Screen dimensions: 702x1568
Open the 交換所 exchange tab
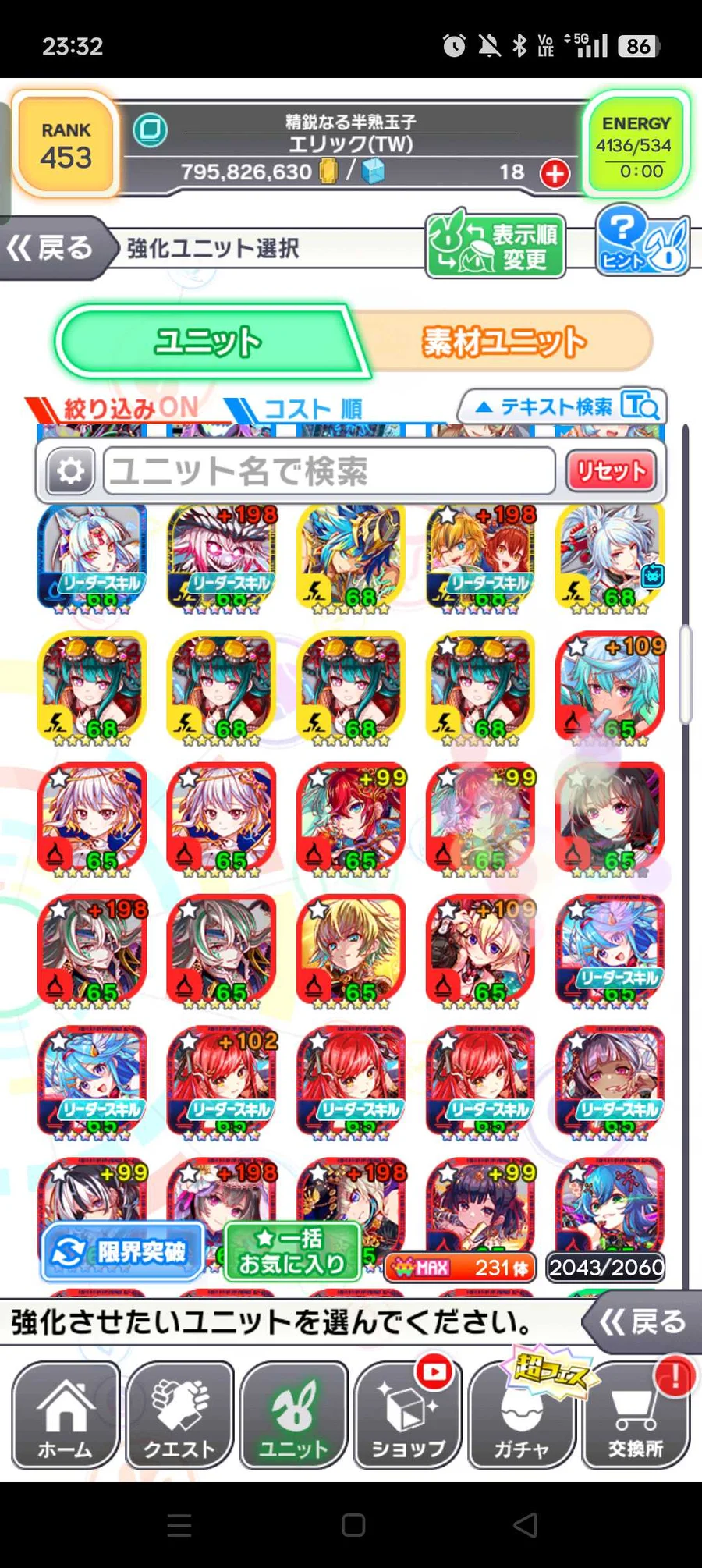[x=635, y=1415]
